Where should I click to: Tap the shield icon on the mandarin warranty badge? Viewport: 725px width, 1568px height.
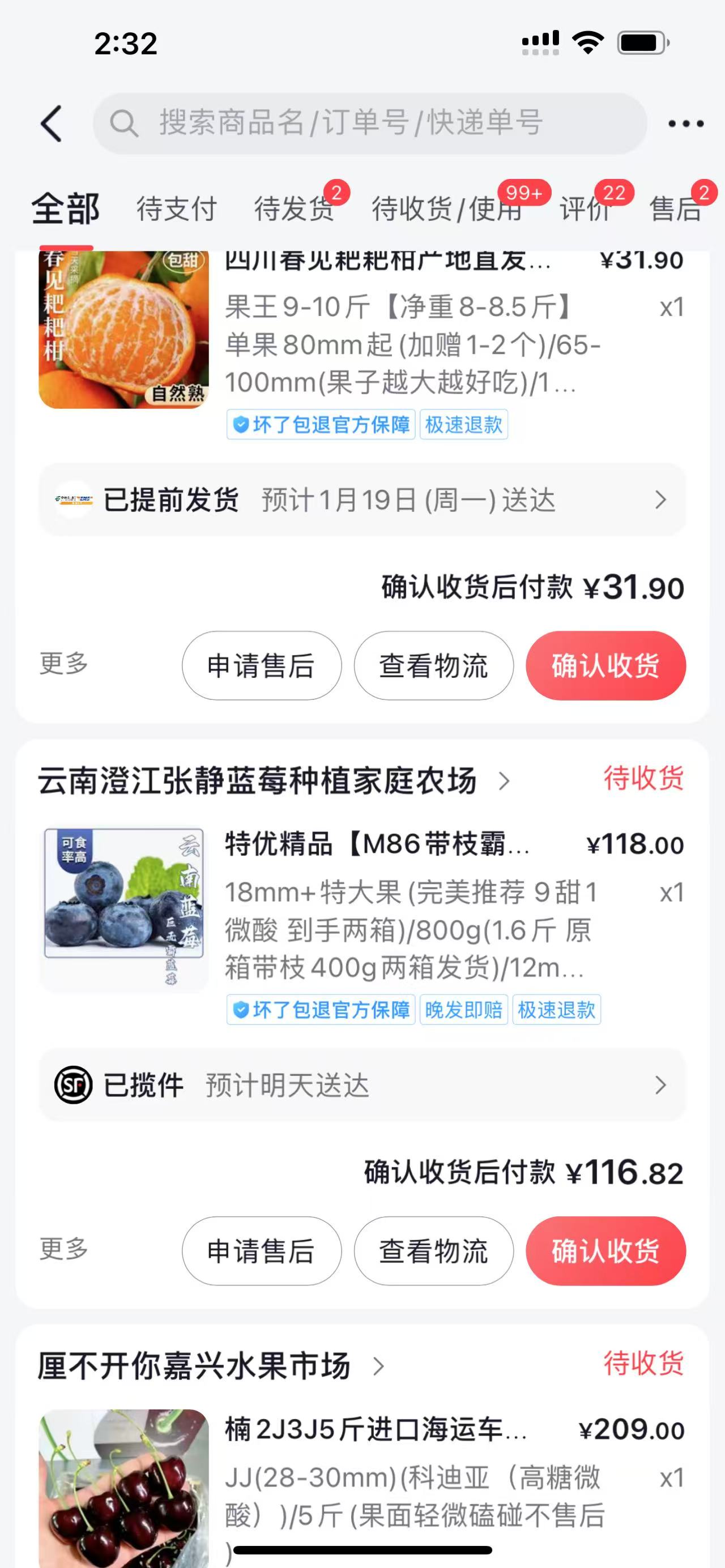pos(241,425)
